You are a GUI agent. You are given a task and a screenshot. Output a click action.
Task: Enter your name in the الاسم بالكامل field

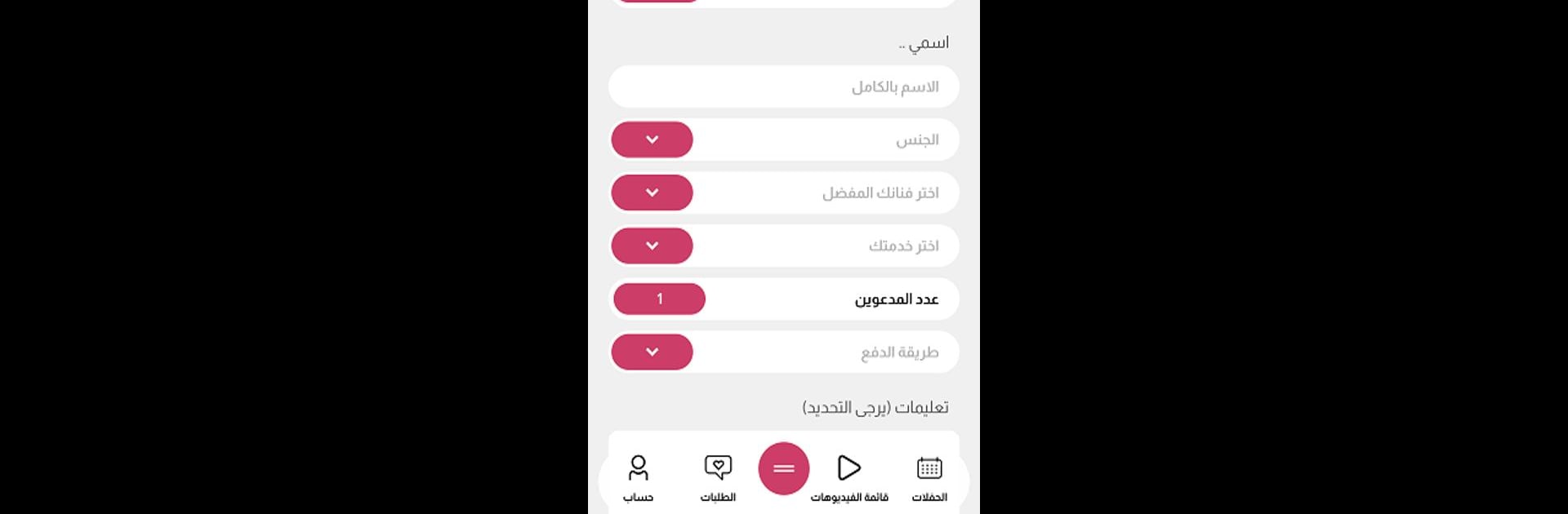click(x=784, y=86)
